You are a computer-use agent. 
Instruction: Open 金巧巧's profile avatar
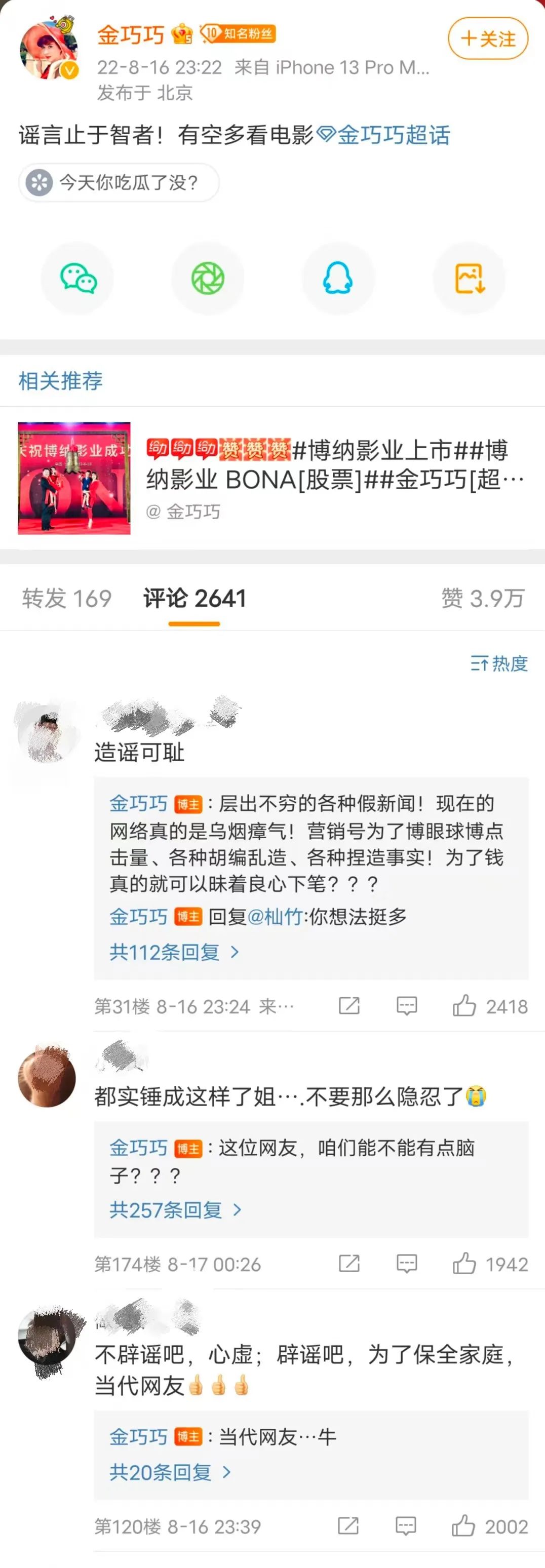(x=49, y=51)
